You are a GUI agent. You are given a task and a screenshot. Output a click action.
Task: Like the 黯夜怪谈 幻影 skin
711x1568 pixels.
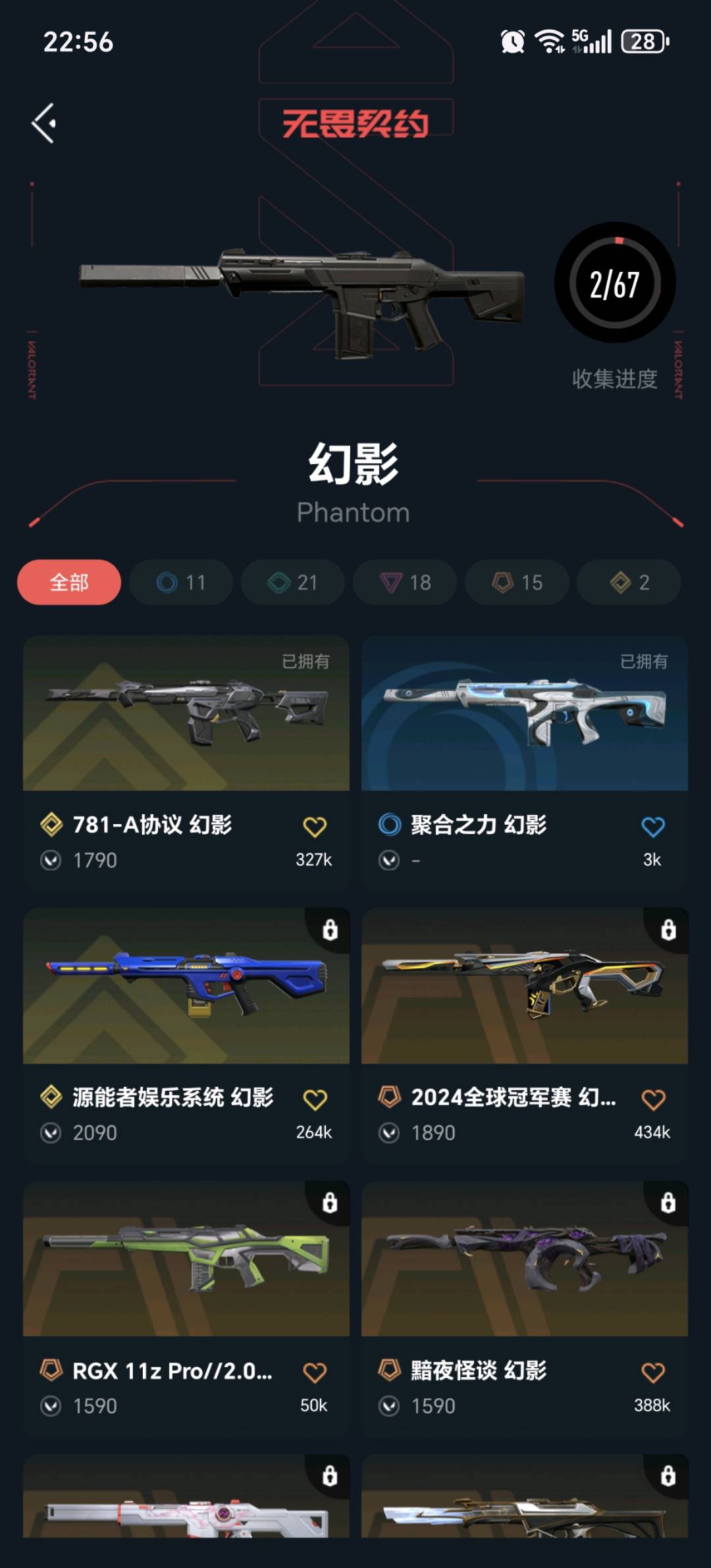tap(653, 1372)
